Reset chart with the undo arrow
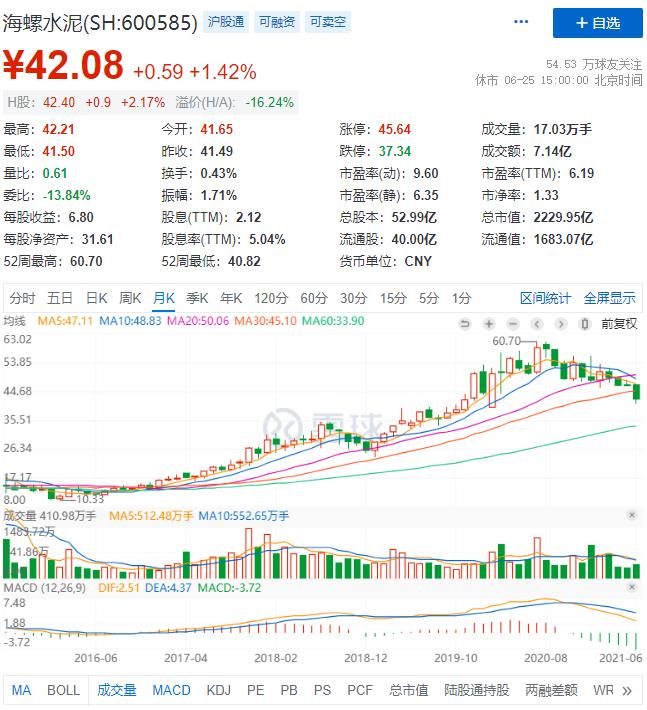The height and width of the screenshot is (710, 647). pos(464,323)
